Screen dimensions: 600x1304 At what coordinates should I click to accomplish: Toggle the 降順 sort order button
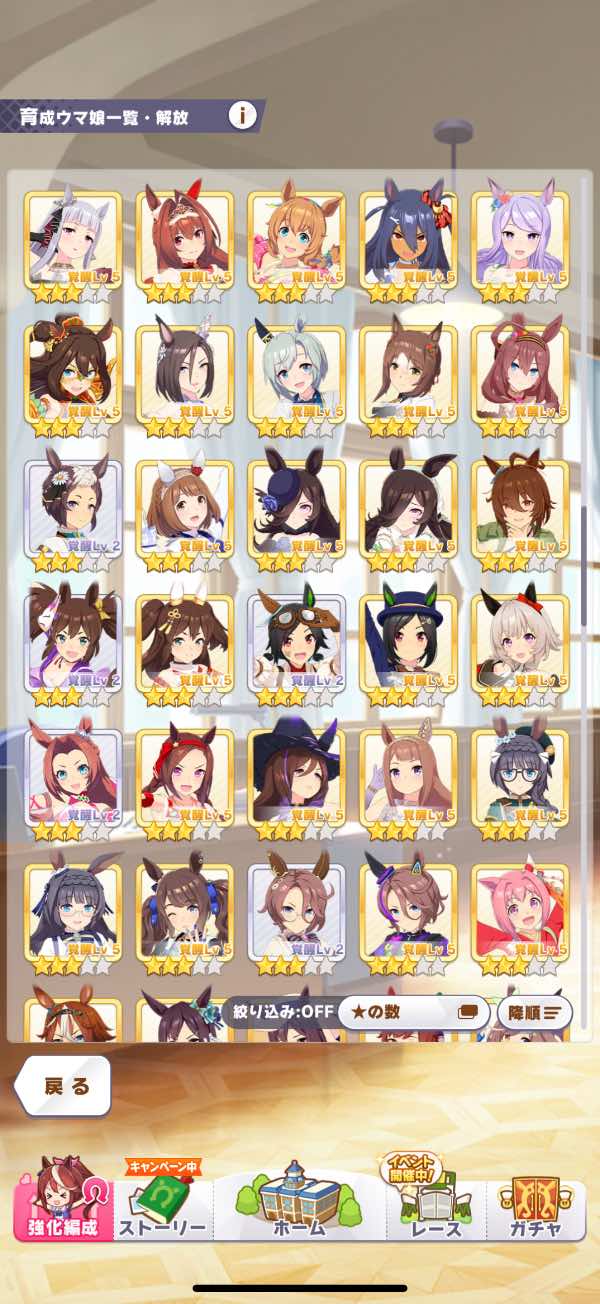click(x=535, y=1013)
